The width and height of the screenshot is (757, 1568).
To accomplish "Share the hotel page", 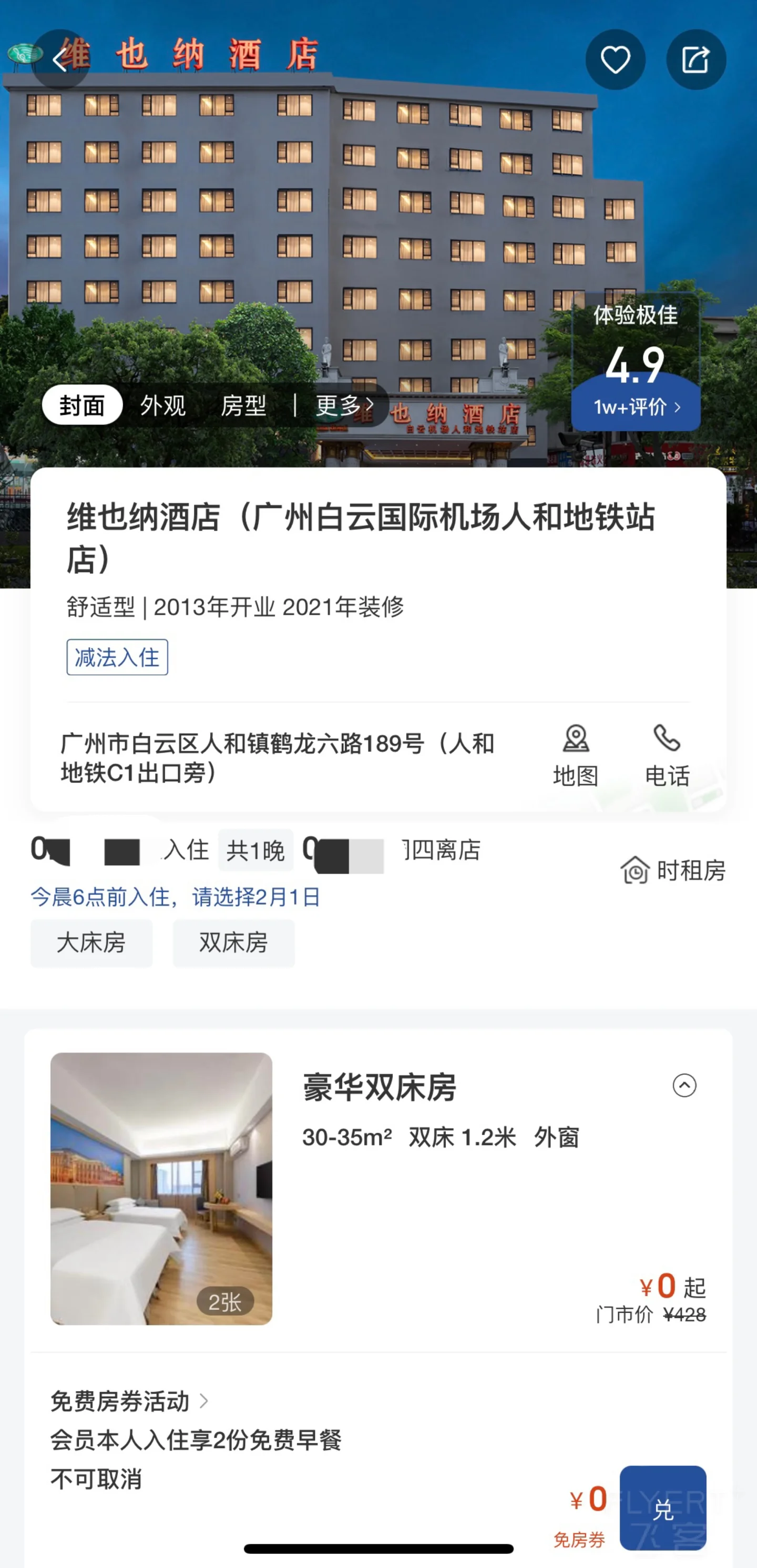I will coord(695,59).
